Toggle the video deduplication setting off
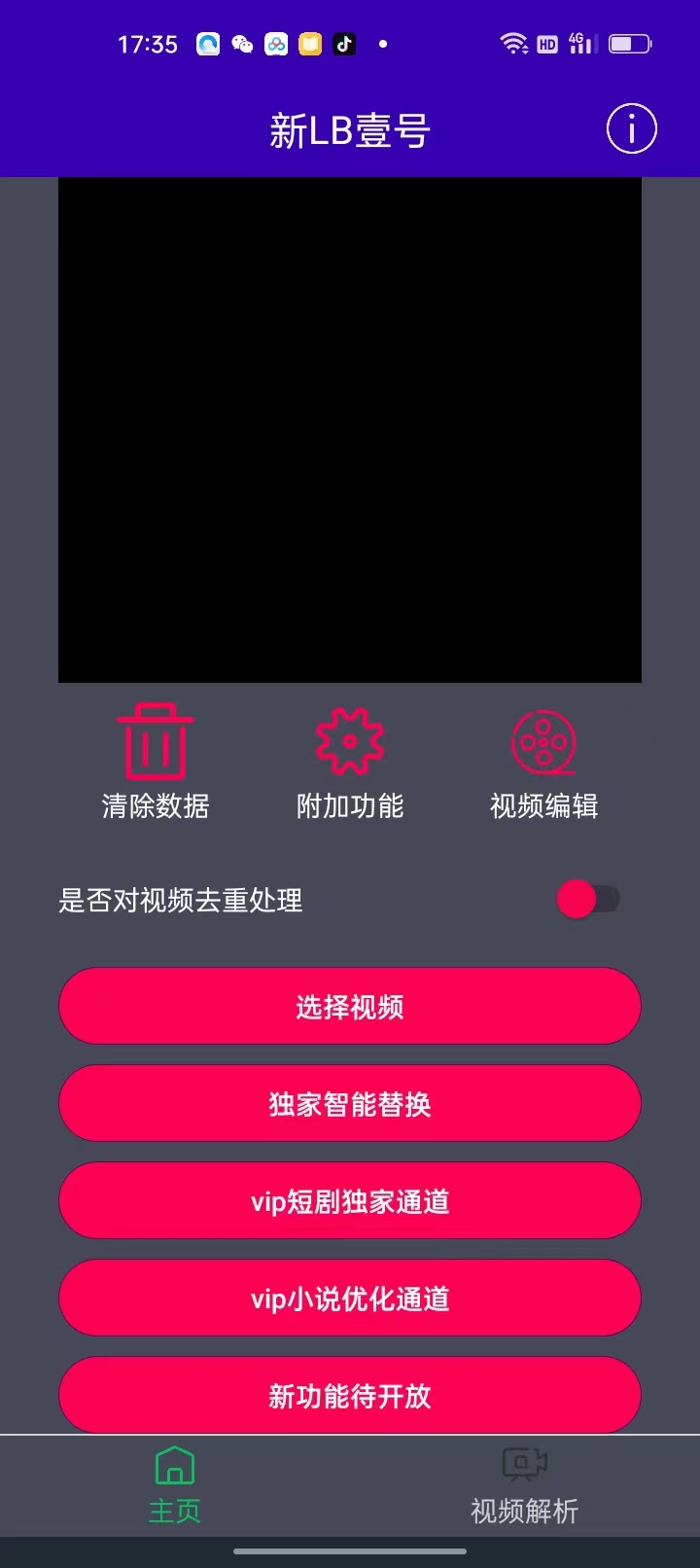Screen dimensions: 700x1568 coord(587,899)
